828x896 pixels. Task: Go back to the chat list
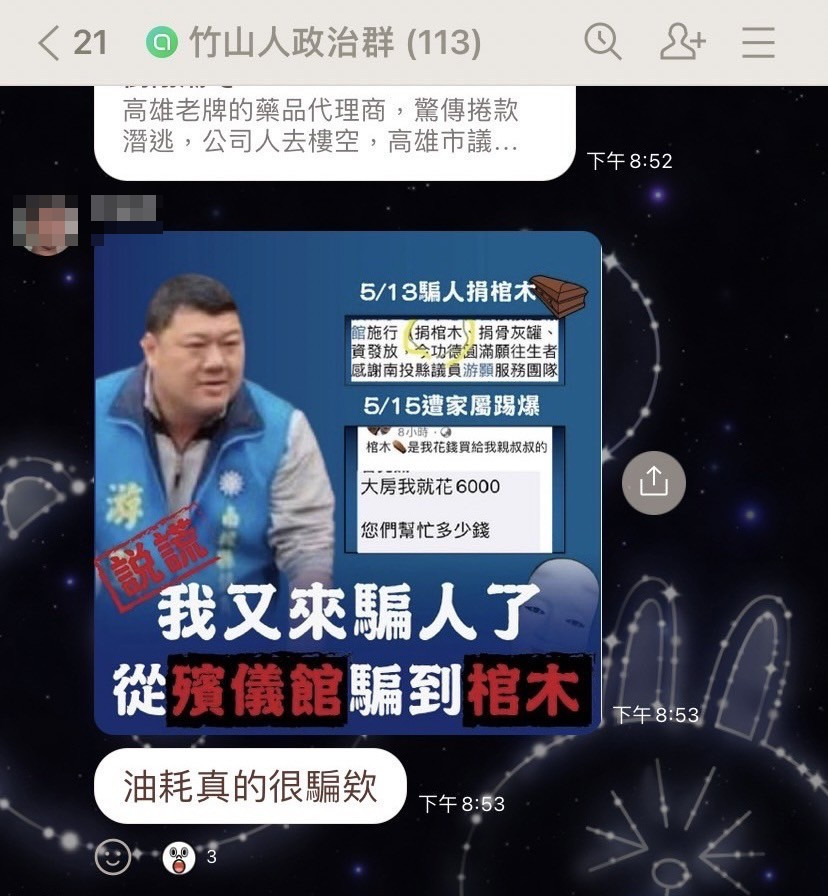coord(50,43)
